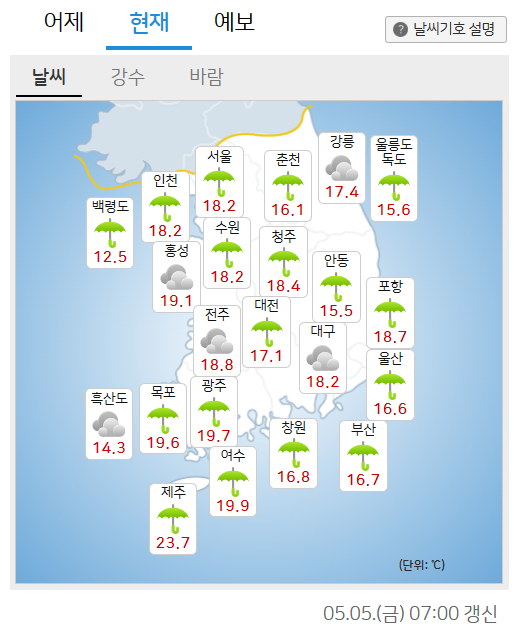Tap the 부산 weather card
This screenshot has height=630, width=518.
[x=363, y=456]
